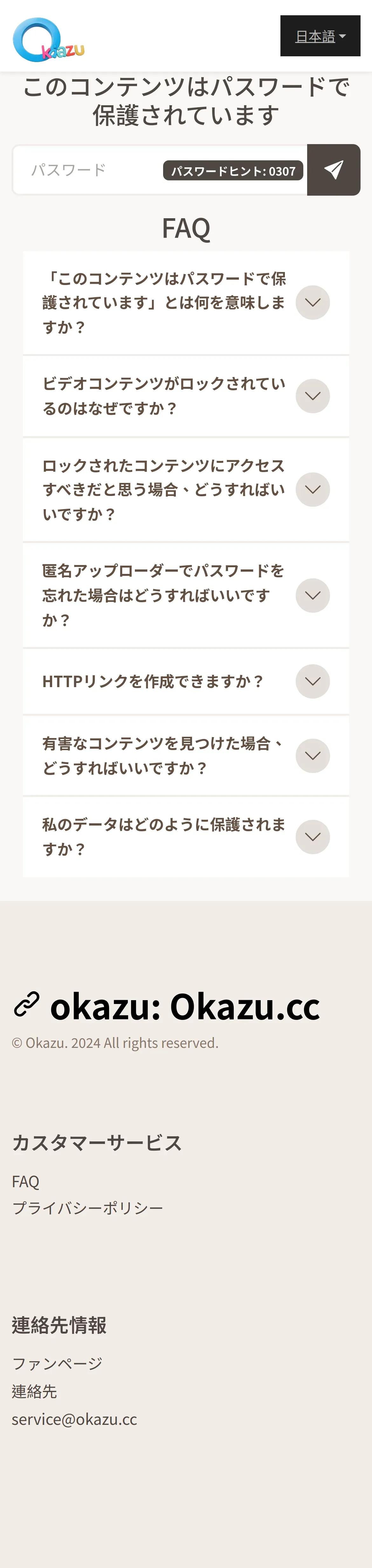Viewport: 372px width, 1568px height.
Task: Submit the password with the send icon
Action: (333, 170)
